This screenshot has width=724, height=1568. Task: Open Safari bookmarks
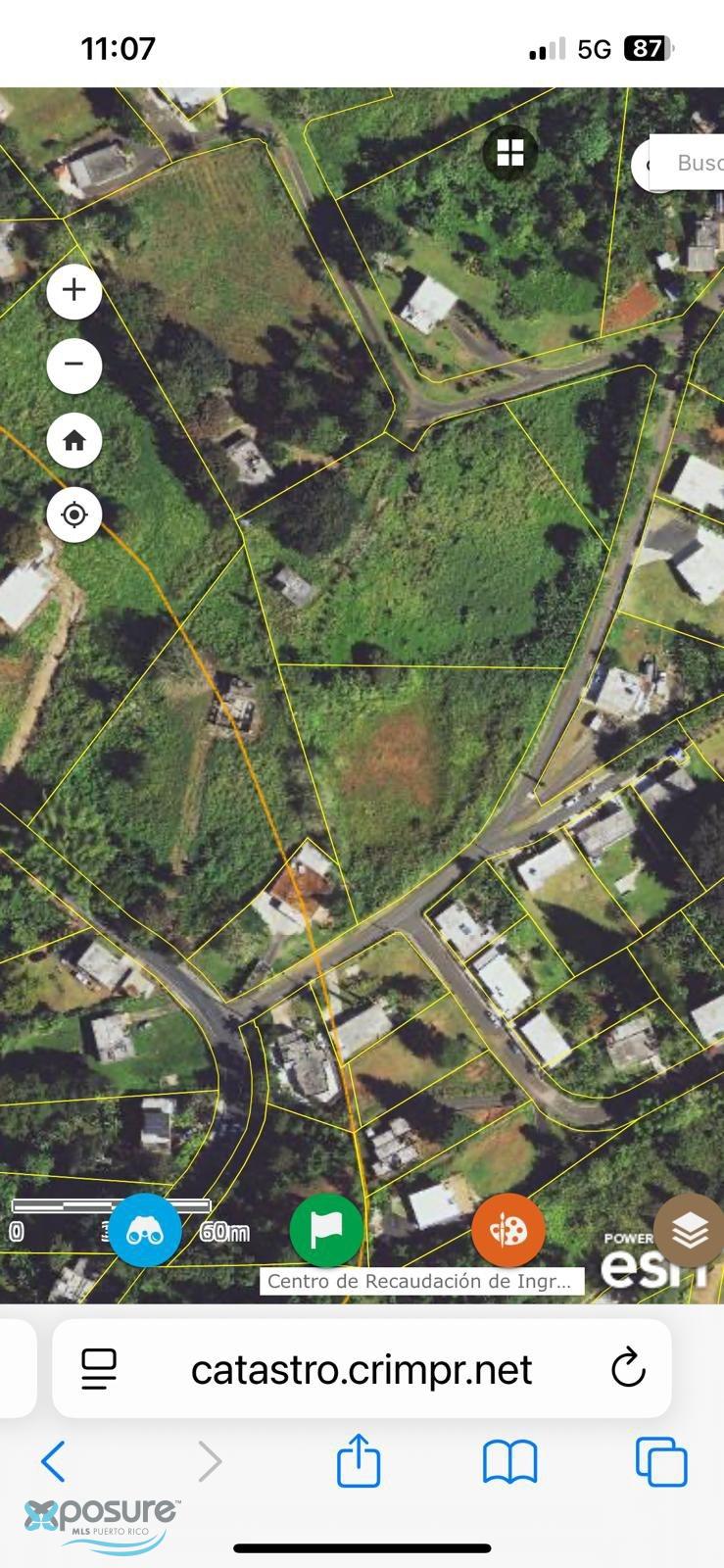[509, 1461]
